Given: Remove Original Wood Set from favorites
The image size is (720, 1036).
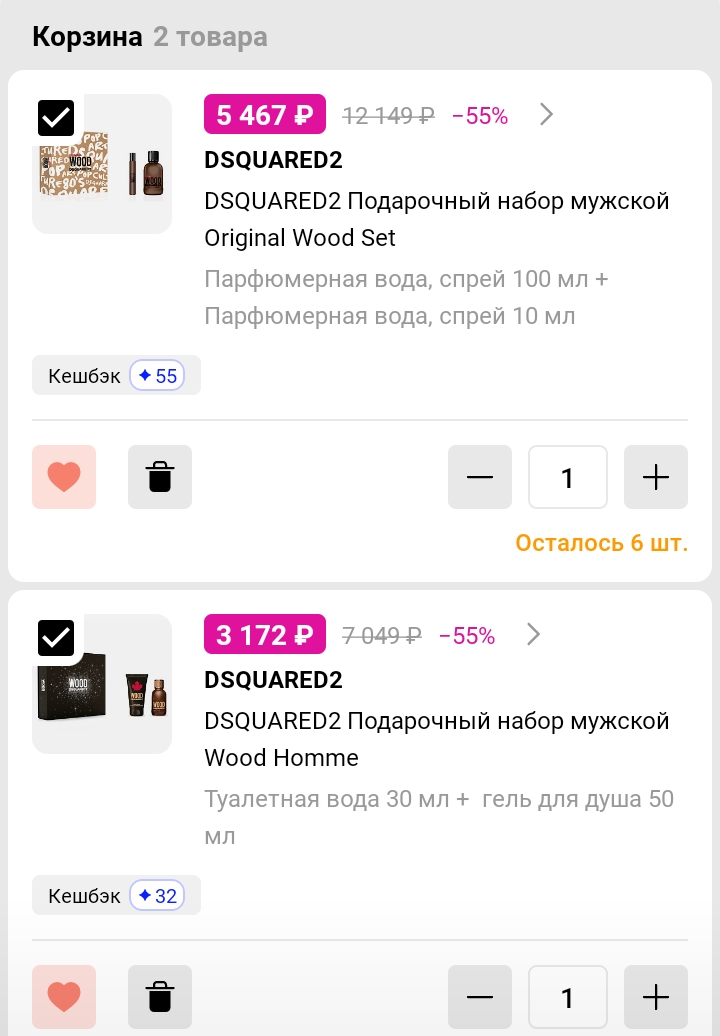Looking at the screenshot, I should (x=64, y=477).
